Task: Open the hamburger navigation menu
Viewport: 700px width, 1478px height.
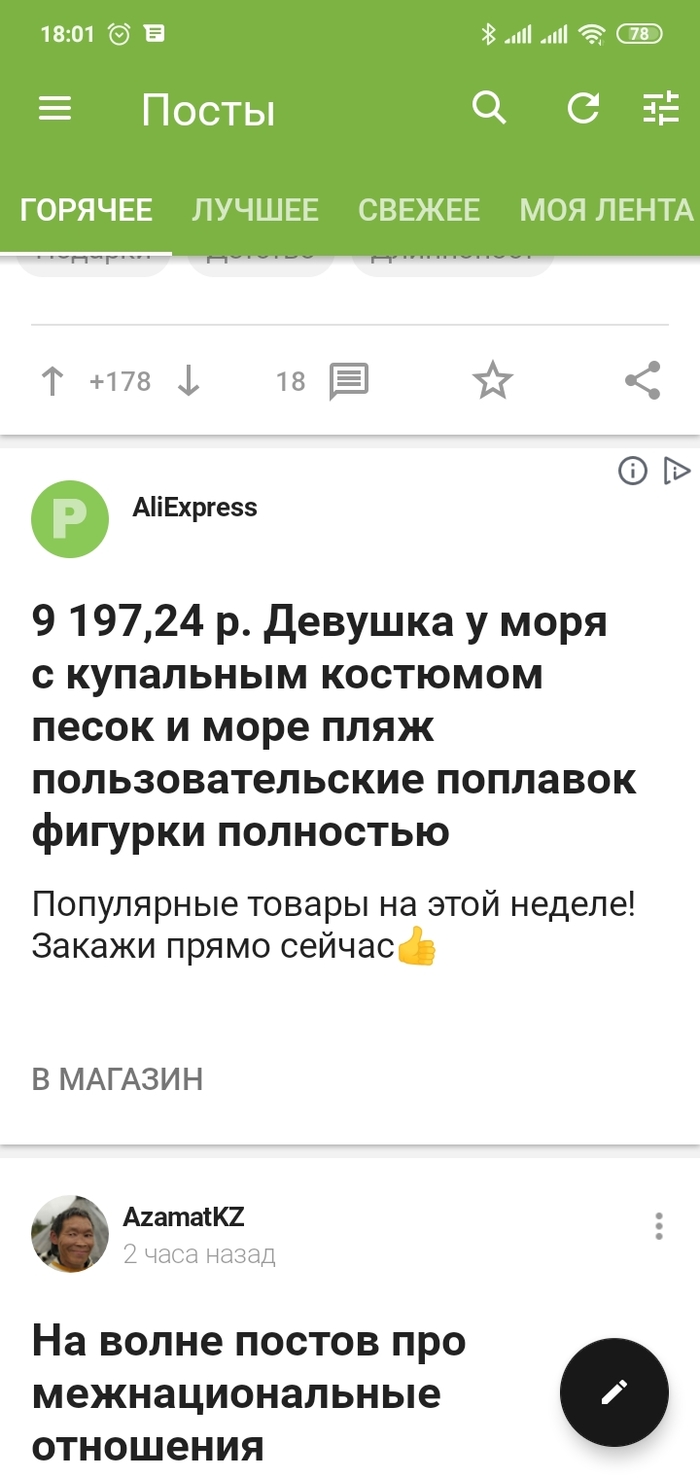Action: pos(55,108)
